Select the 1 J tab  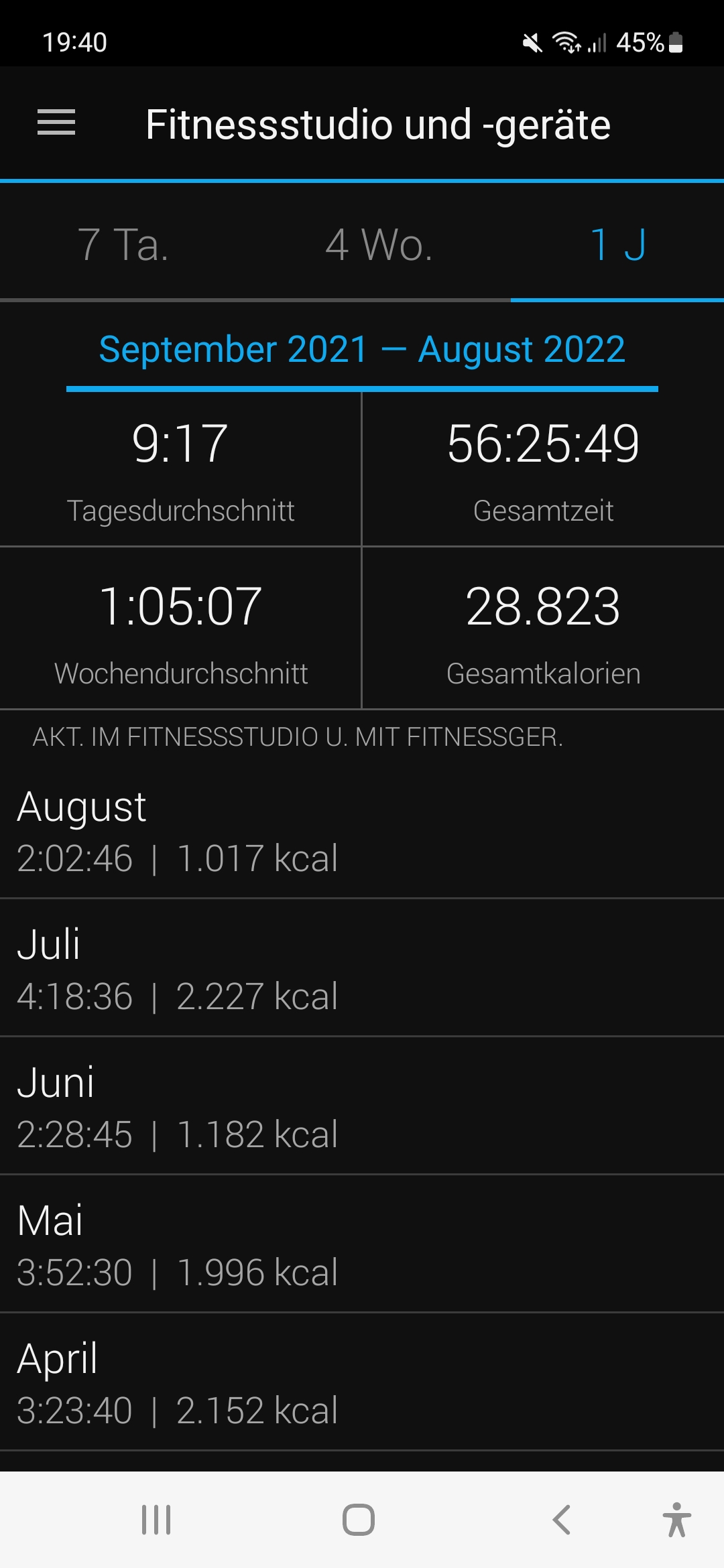[617, 245]
